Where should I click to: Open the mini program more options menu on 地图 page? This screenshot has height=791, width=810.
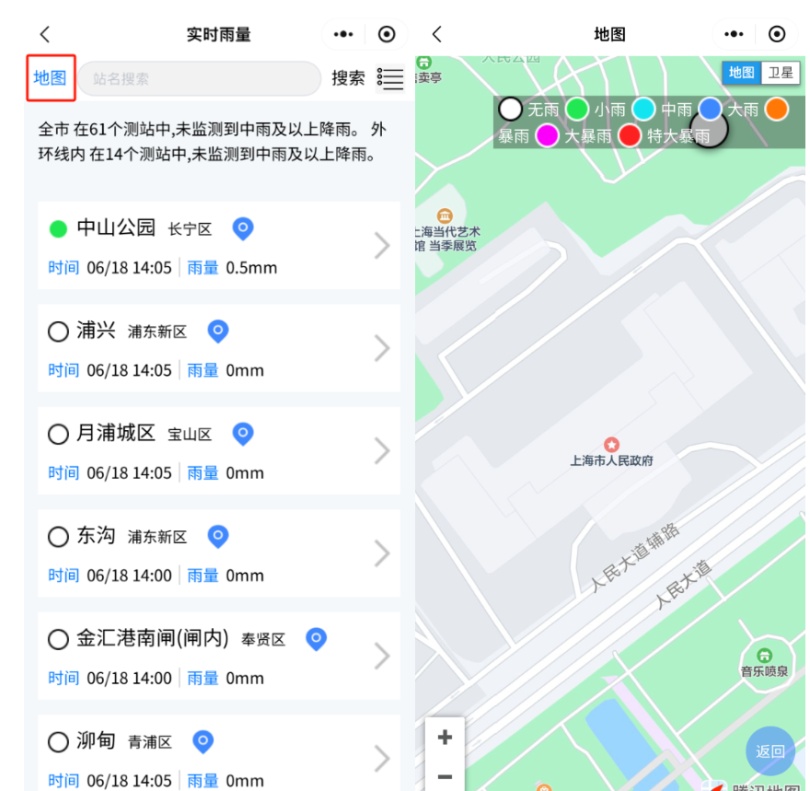coord(734,35)
